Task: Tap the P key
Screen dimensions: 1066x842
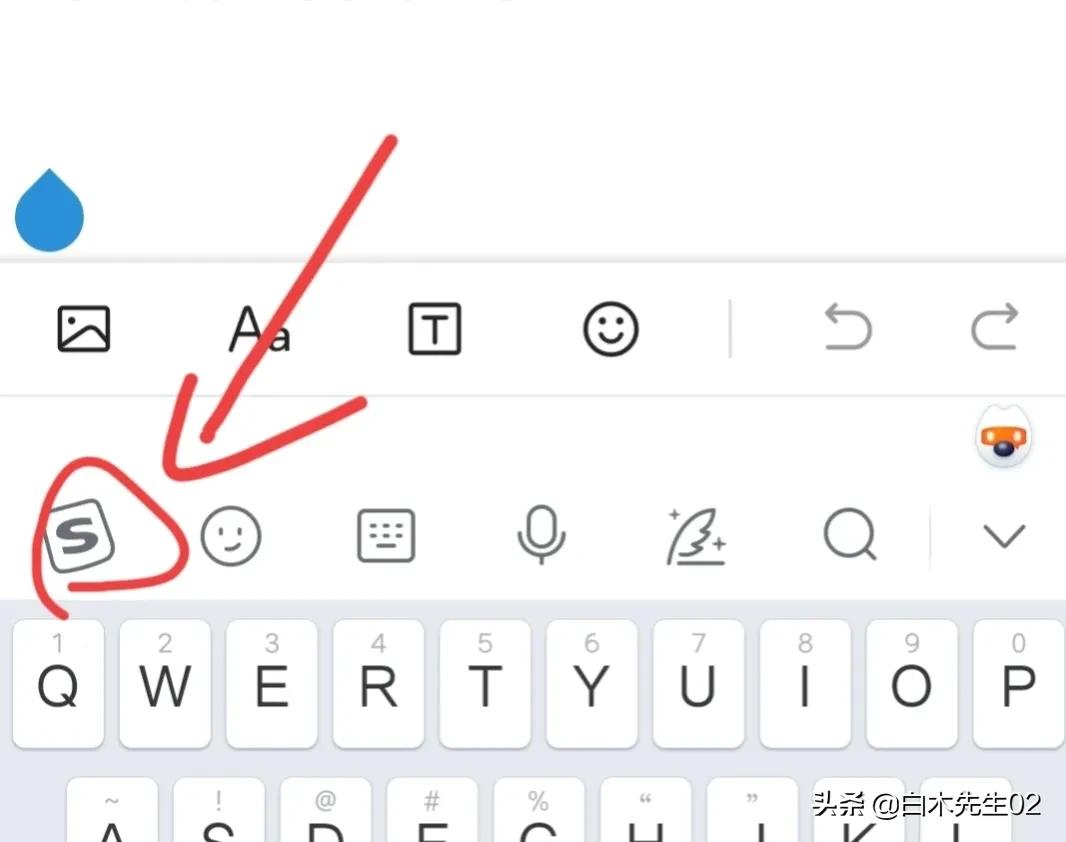Action: pyautogui.click(x=1018, y=683)
